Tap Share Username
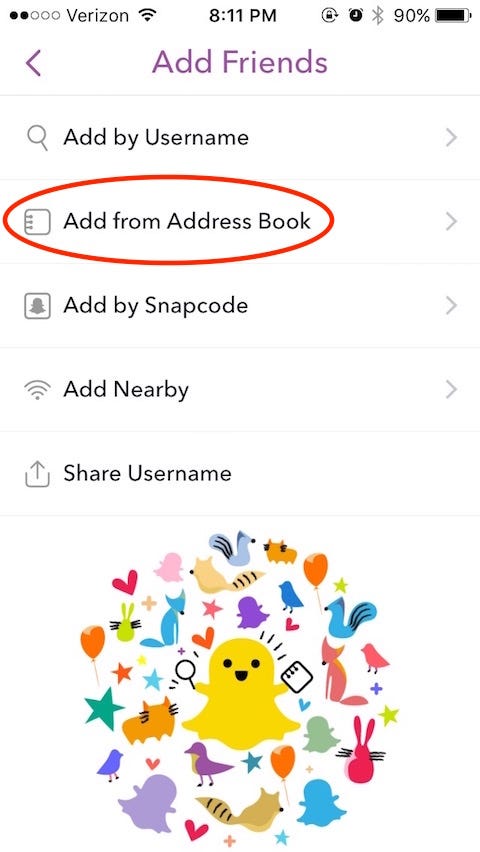 pyautogui.click(x=240, y=474)
